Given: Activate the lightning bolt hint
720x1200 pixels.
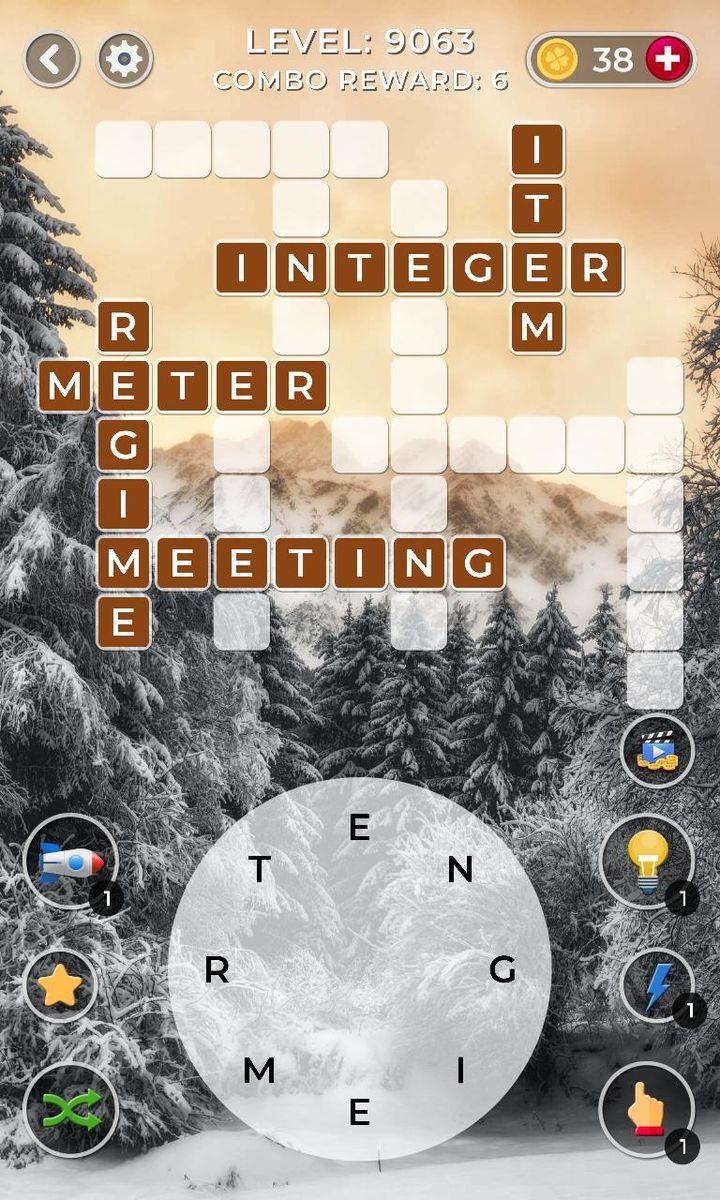Looking at the screenshot, I should point(657,987).
